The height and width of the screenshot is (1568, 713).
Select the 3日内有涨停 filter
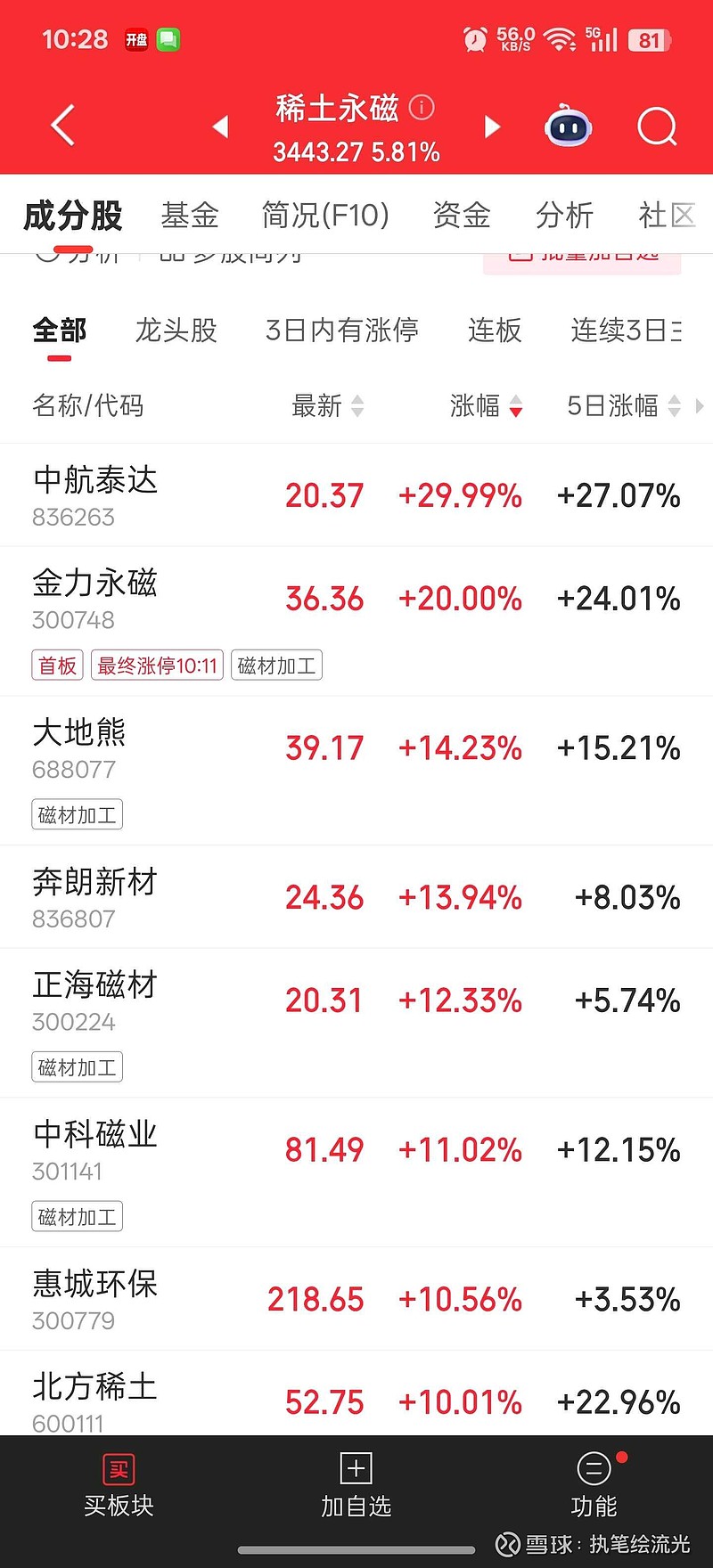(342, 330)
